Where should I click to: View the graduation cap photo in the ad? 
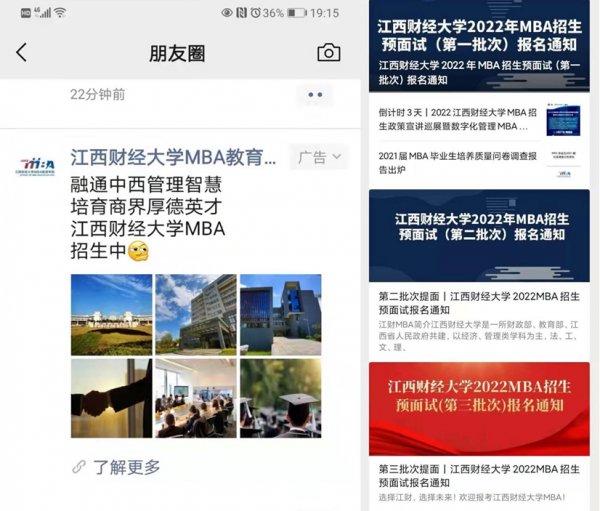tap(280, 398)
